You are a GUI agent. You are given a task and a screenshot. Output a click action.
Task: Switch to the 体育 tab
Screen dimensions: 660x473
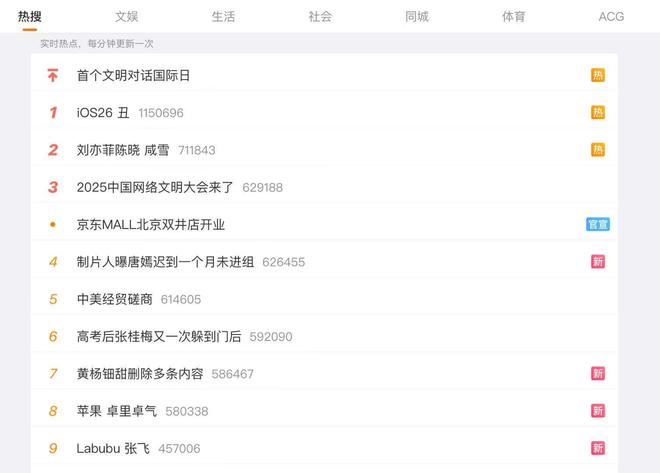pyautogui.click(x=514, y=16)
